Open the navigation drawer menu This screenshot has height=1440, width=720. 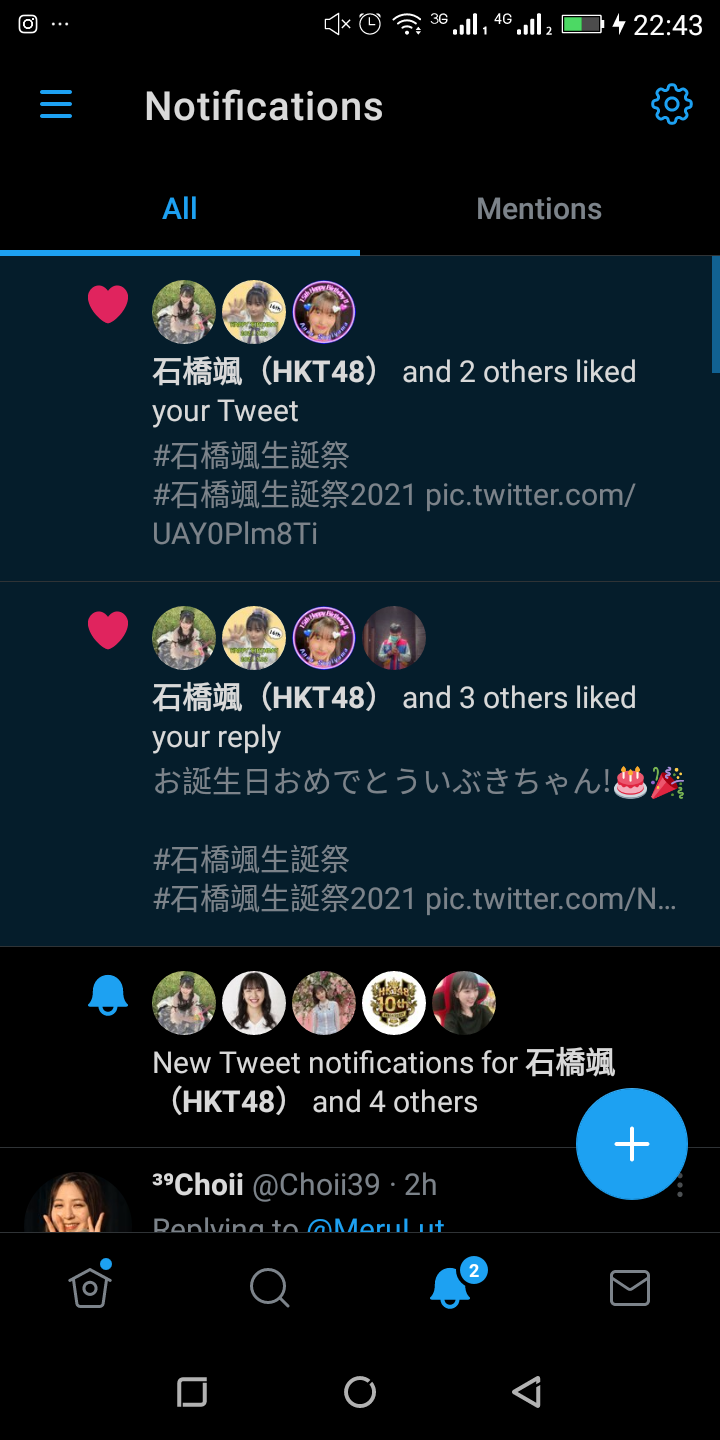pos(56,105)
